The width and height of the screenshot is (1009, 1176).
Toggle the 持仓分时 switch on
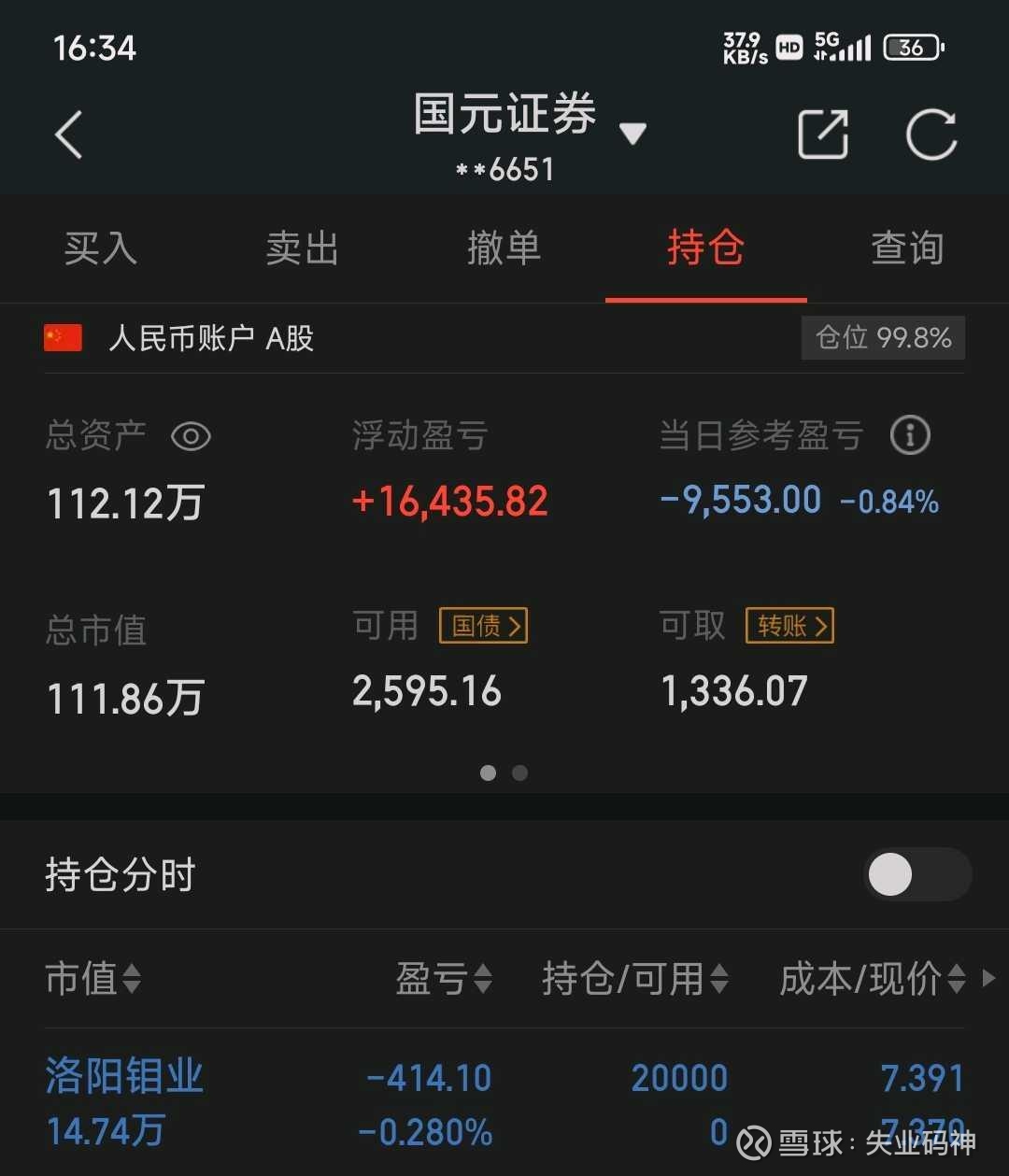[917, 874]
